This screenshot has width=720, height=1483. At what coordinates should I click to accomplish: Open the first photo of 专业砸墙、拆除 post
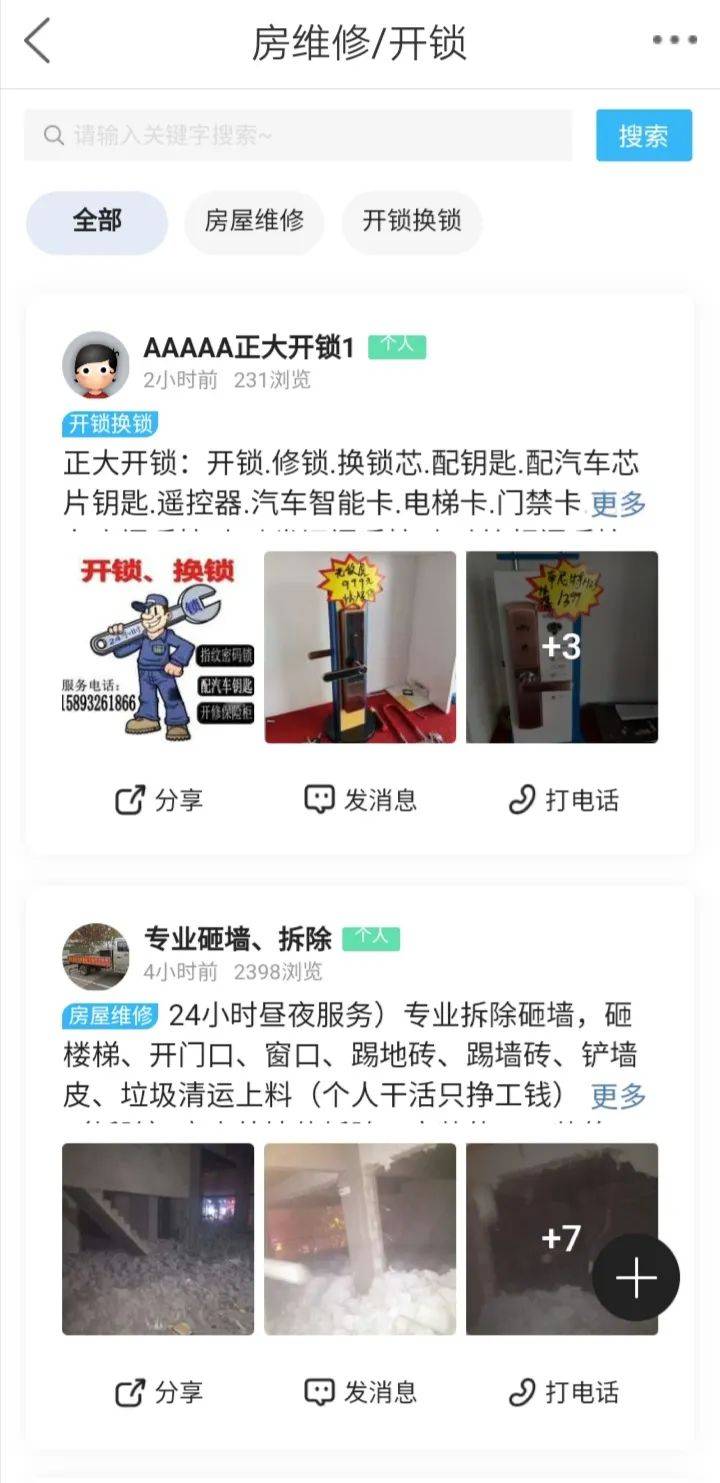tap(158, 1239)
